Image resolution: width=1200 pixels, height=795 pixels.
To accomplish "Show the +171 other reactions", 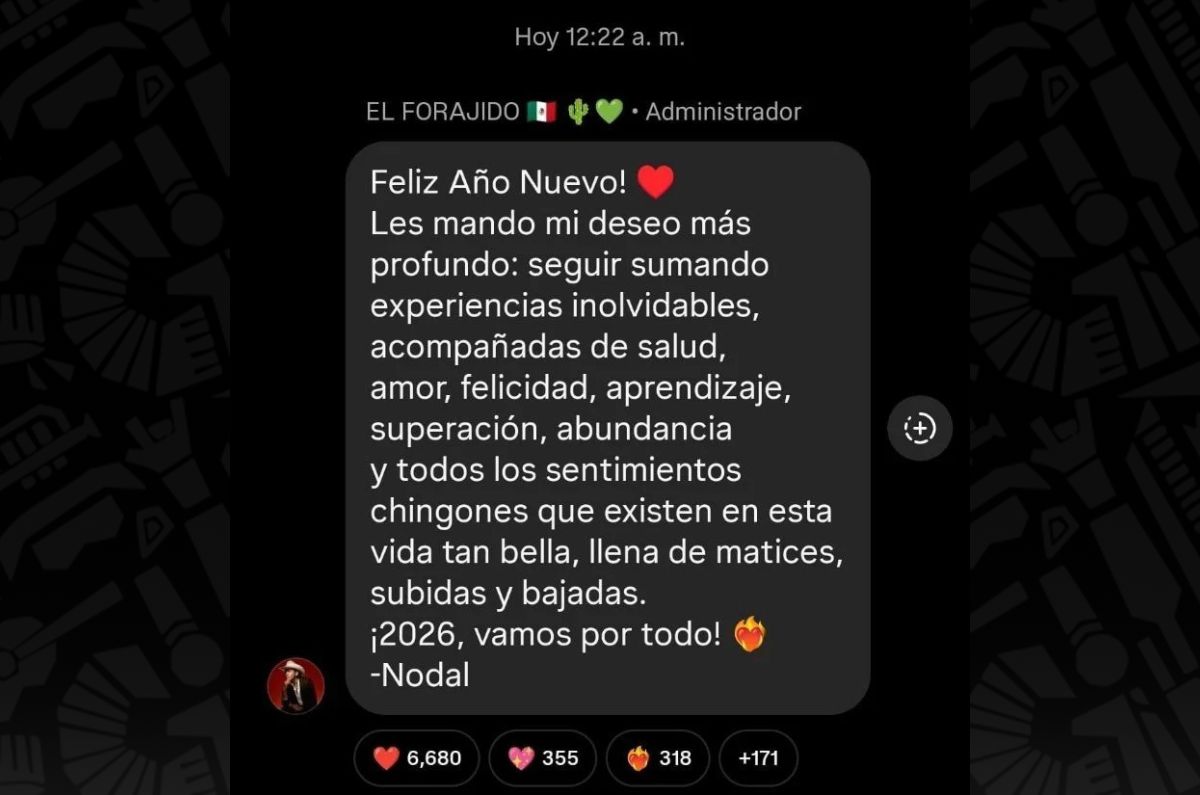I will click(x=758, y=758).
